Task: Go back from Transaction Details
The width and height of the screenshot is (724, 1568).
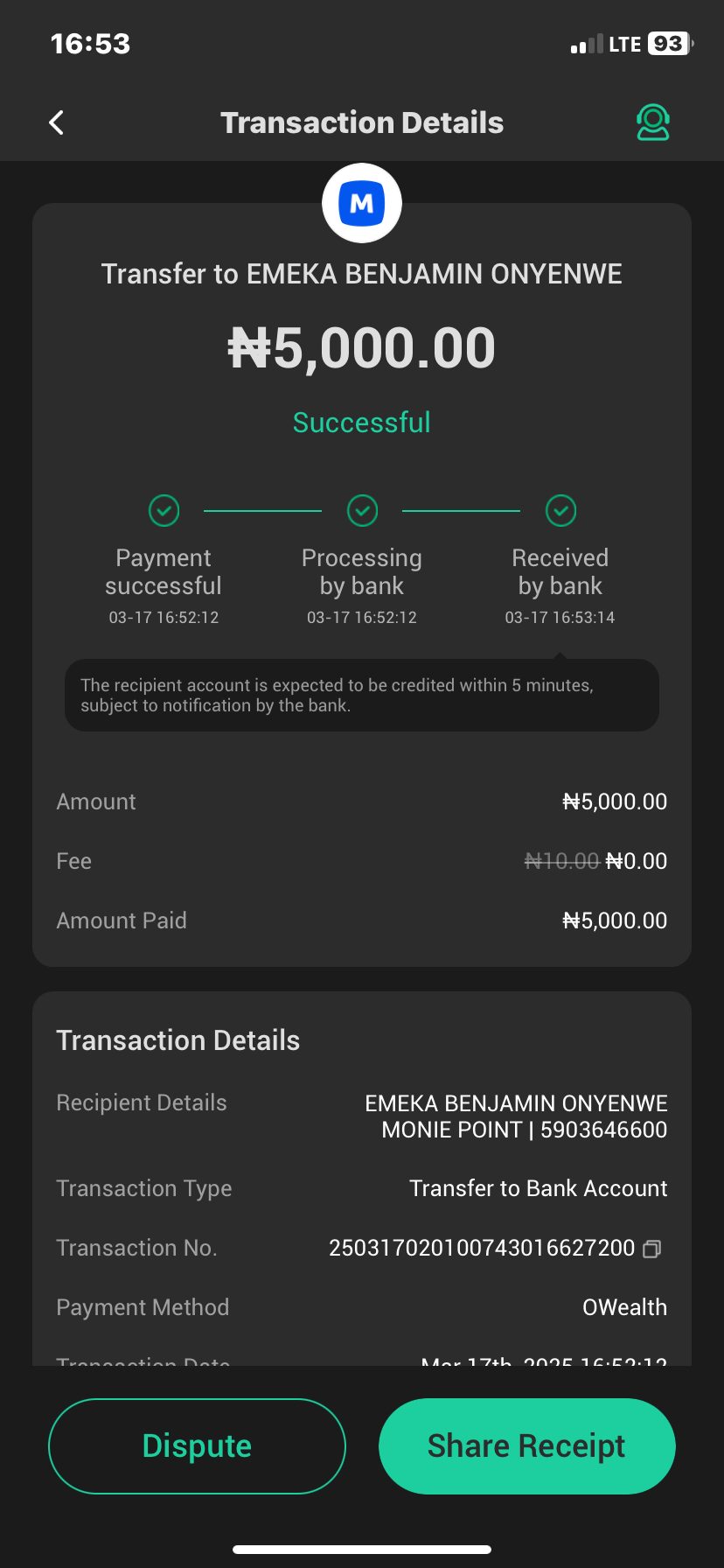Action: [57, 122]
